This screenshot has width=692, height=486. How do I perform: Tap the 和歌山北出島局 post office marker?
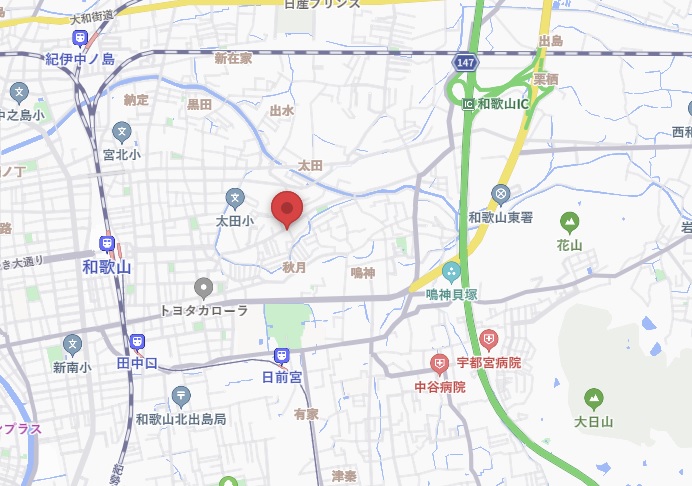[x=181, y=395]
